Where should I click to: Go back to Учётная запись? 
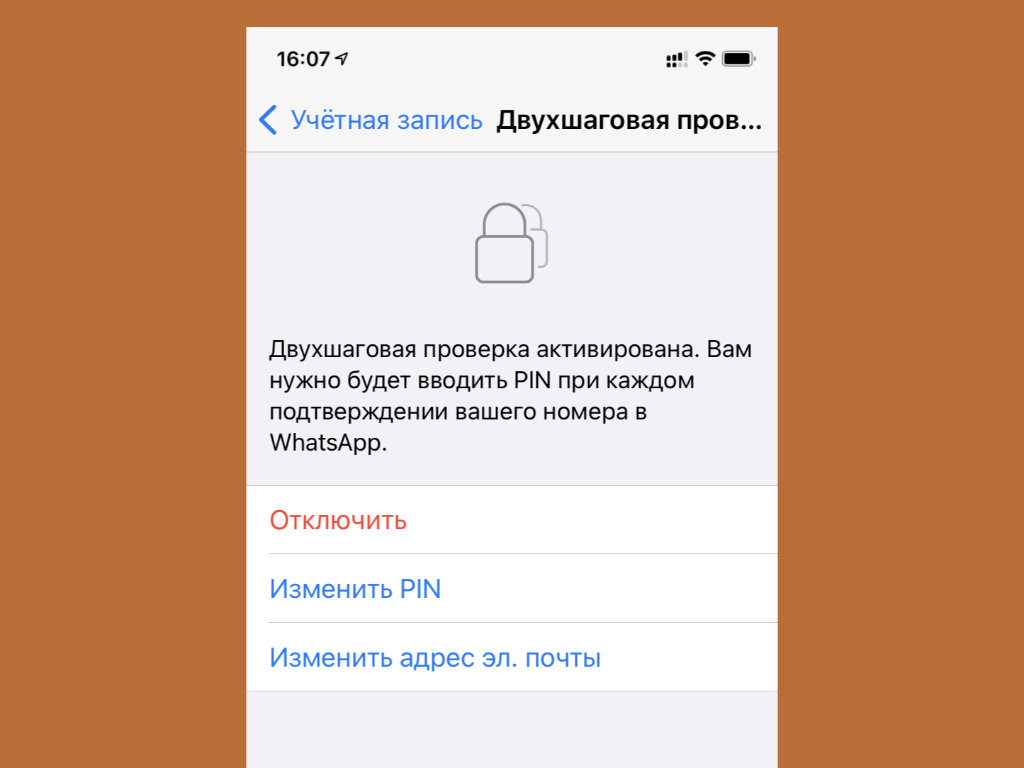pyautogui.click(x=370, y=121)
